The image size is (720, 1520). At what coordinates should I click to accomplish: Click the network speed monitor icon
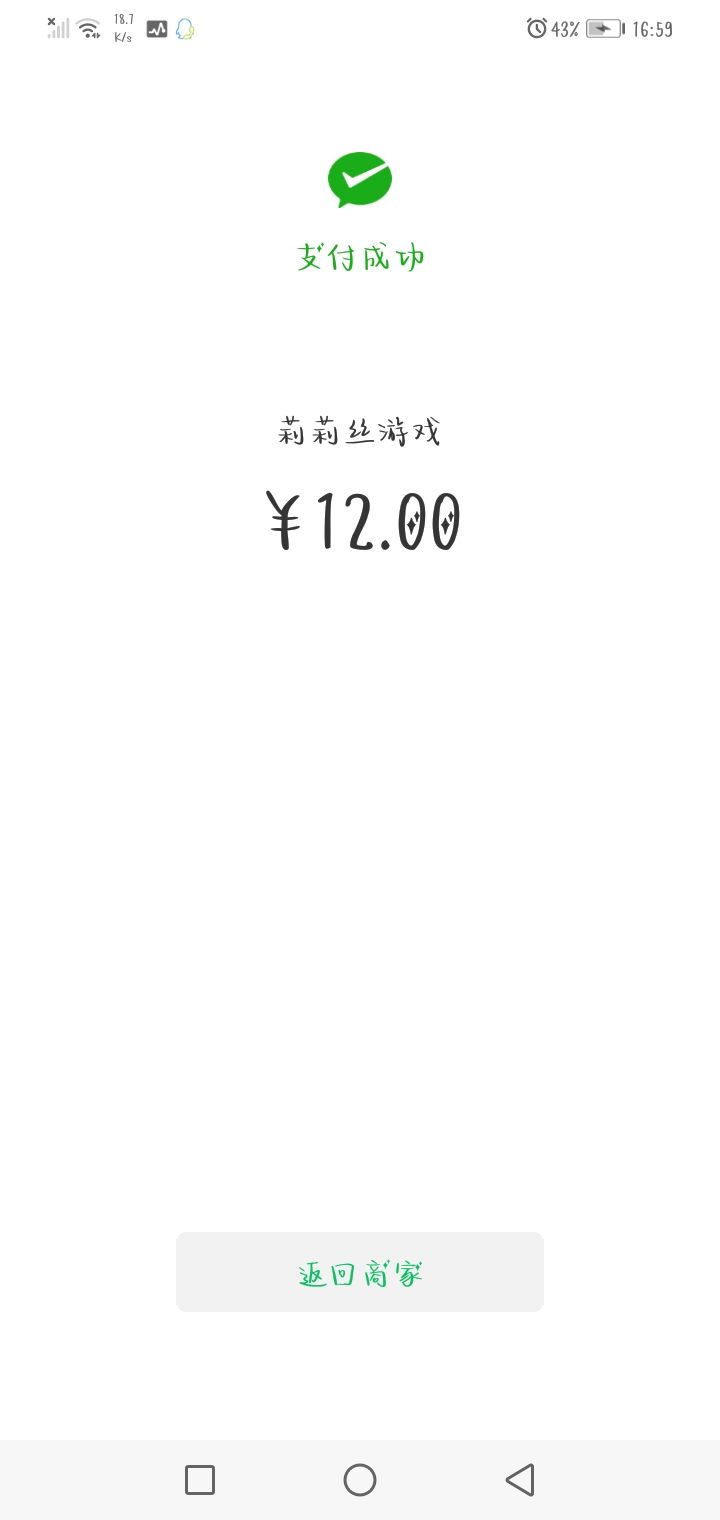(x=155, y=29)
